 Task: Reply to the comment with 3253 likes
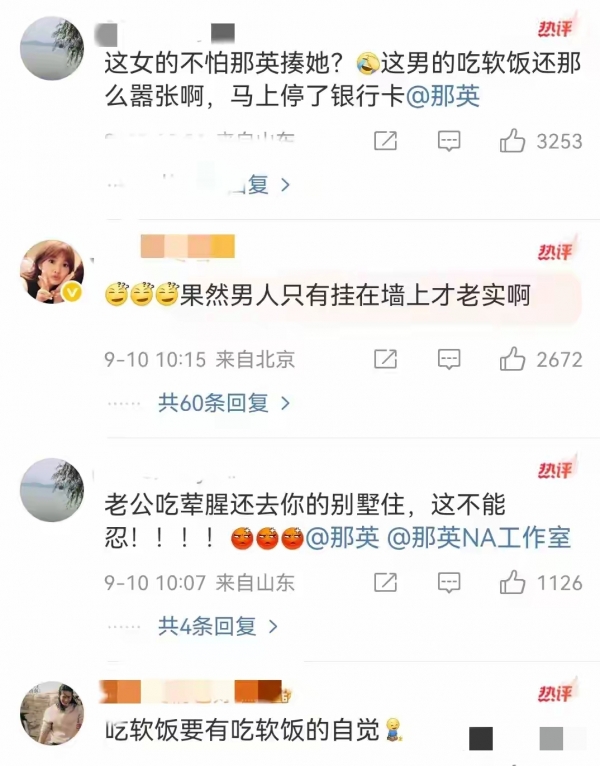tap(449, 141)
